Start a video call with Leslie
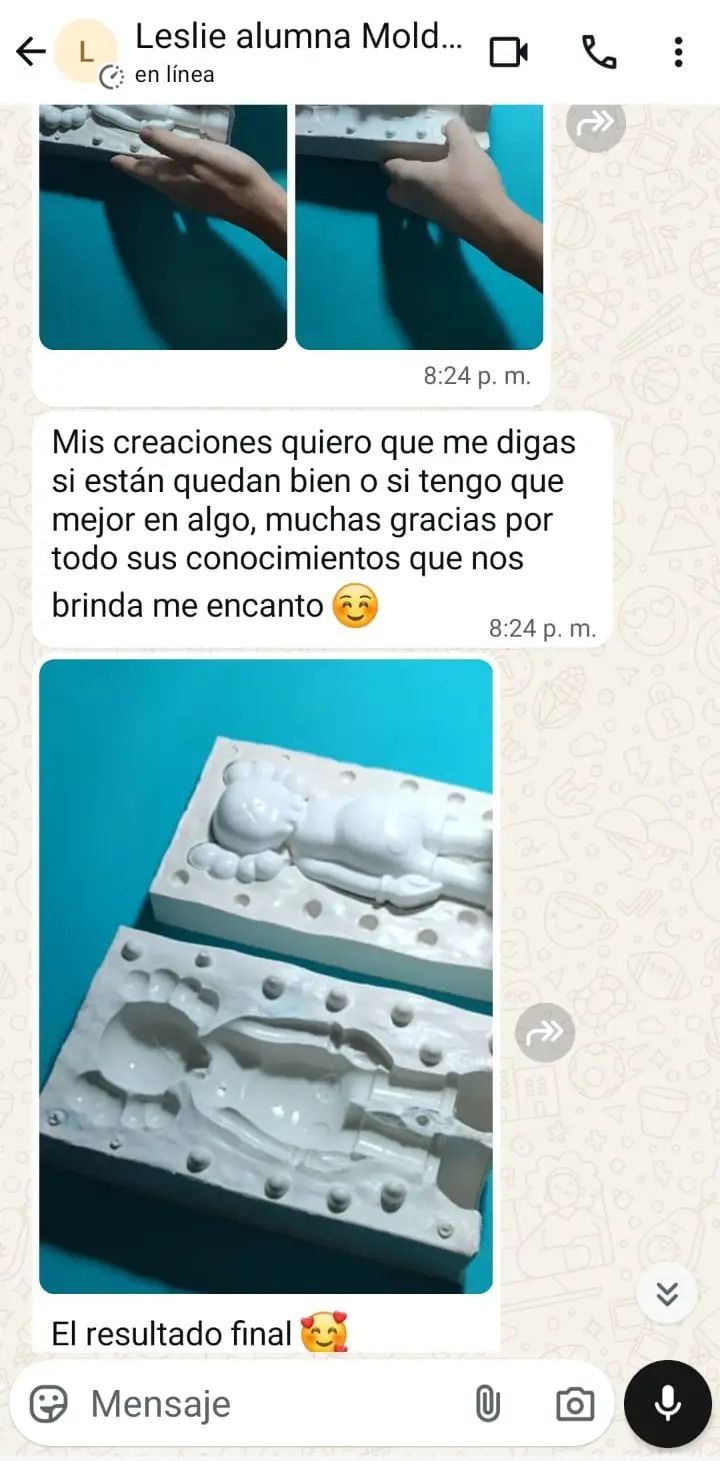Image resolution: width=720 pixels, height=1461 pixels. tap(508, 52)
